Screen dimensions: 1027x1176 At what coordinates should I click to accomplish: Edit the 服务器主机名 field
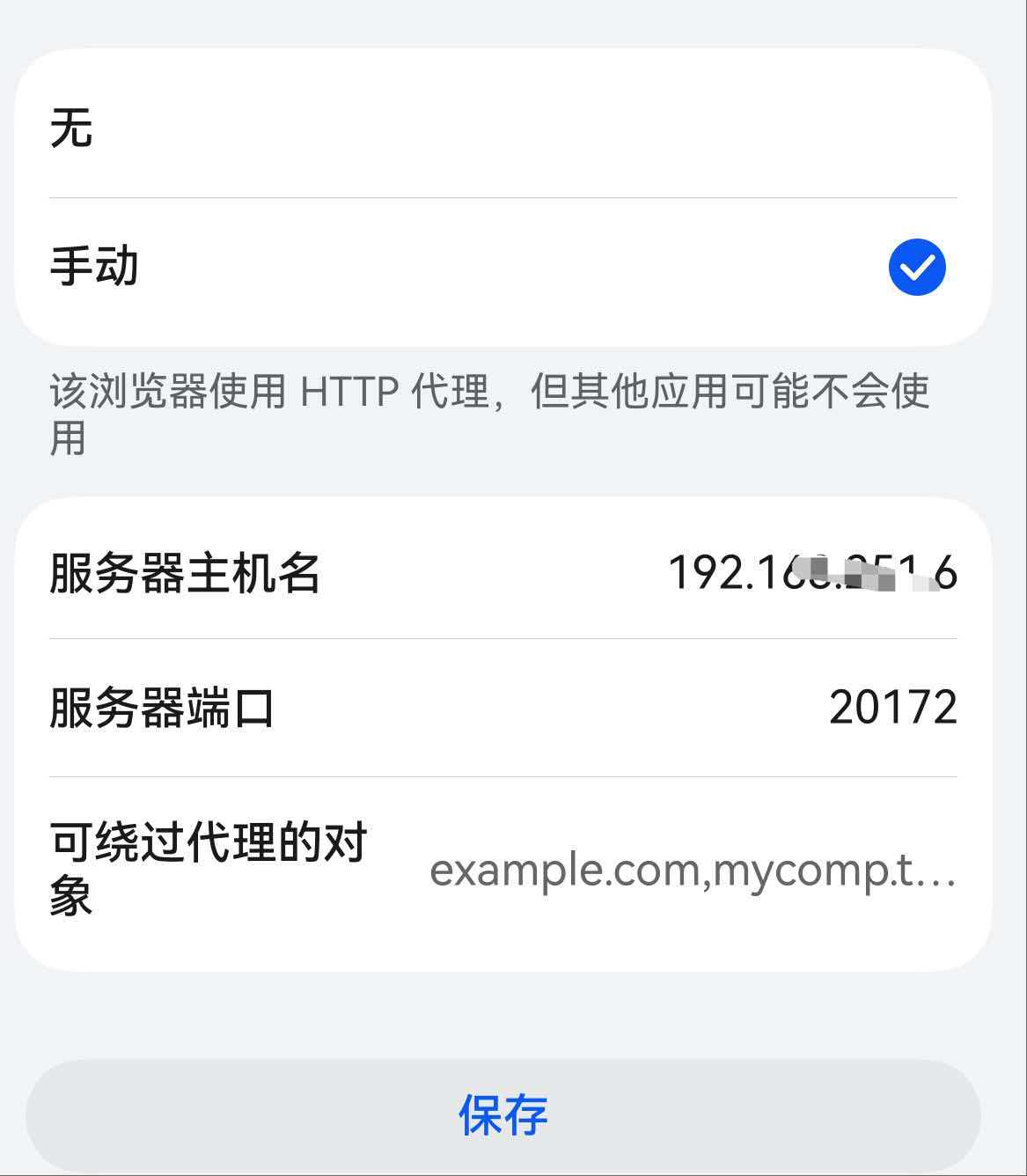click(x=811, y=573)
